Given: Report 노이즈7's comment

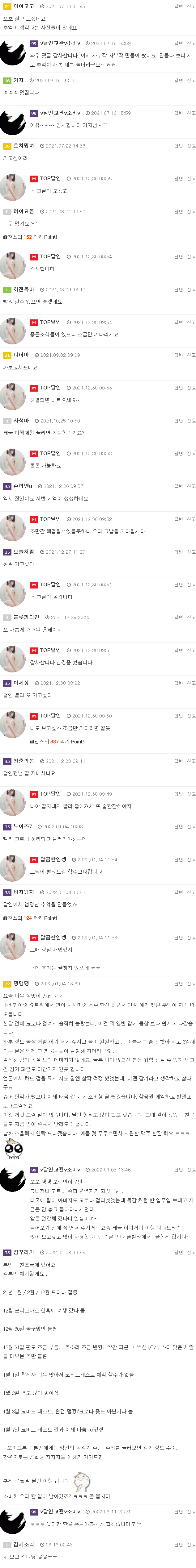Looking at the screenshot, I should tap(191, 827).
